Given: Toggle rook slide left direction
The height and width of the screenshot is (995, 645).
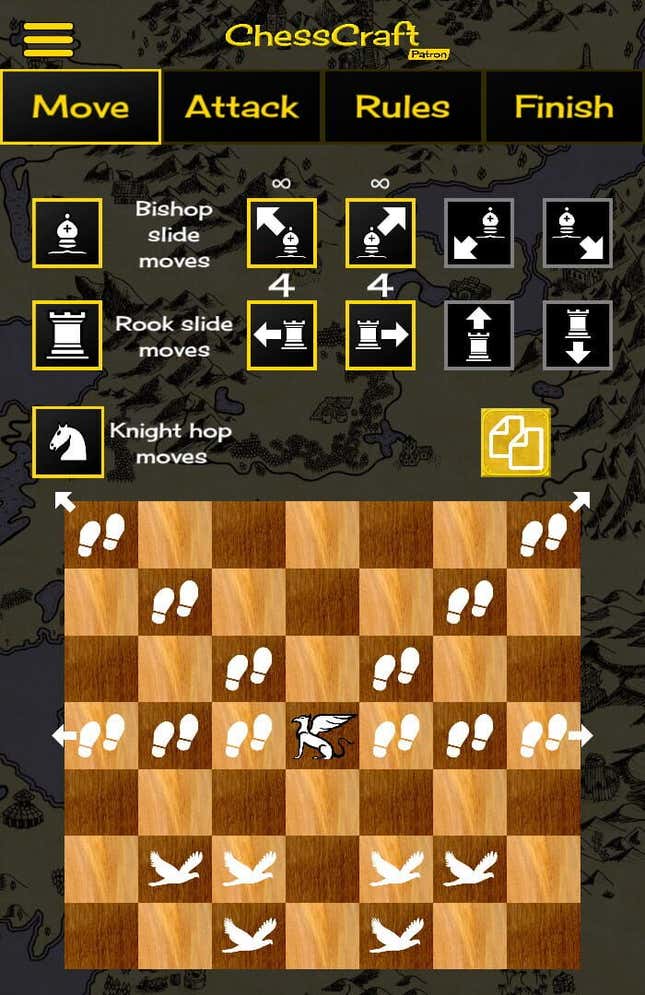Looking at the screenshot, I should click(x=282, y=336).
